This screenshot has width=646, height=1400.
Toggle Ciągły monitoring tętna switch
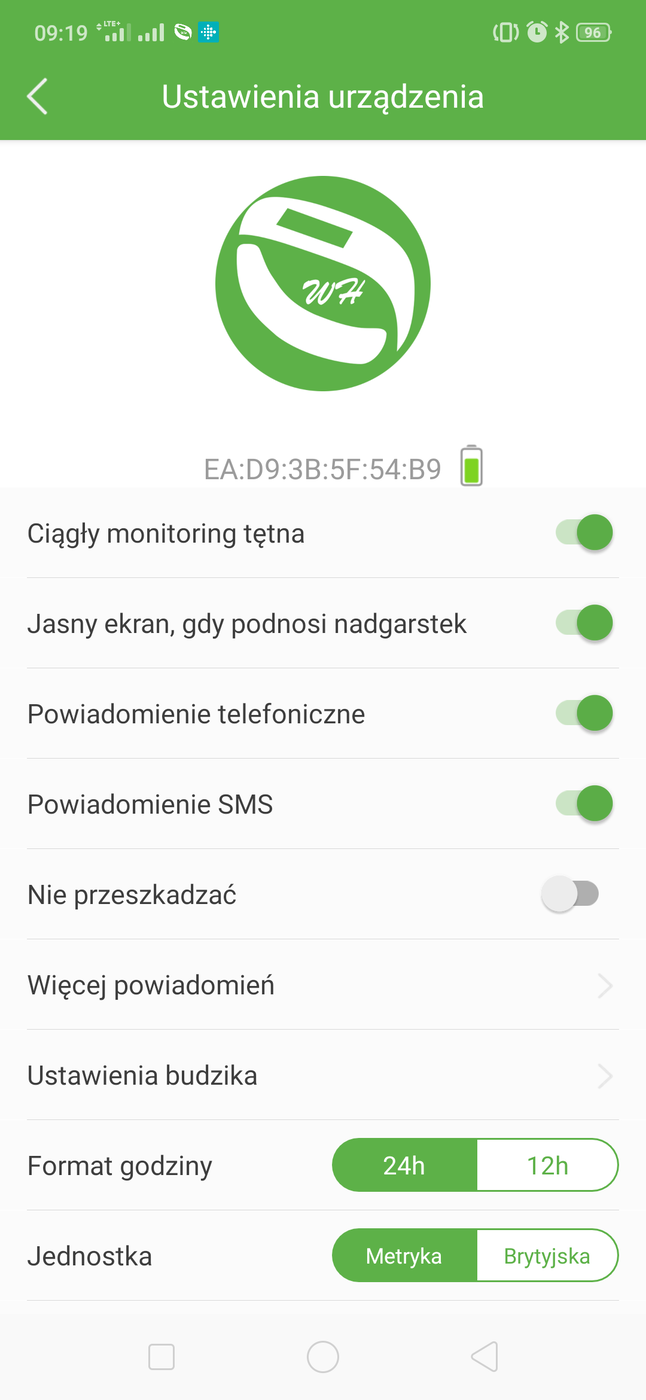coord(584,533)
